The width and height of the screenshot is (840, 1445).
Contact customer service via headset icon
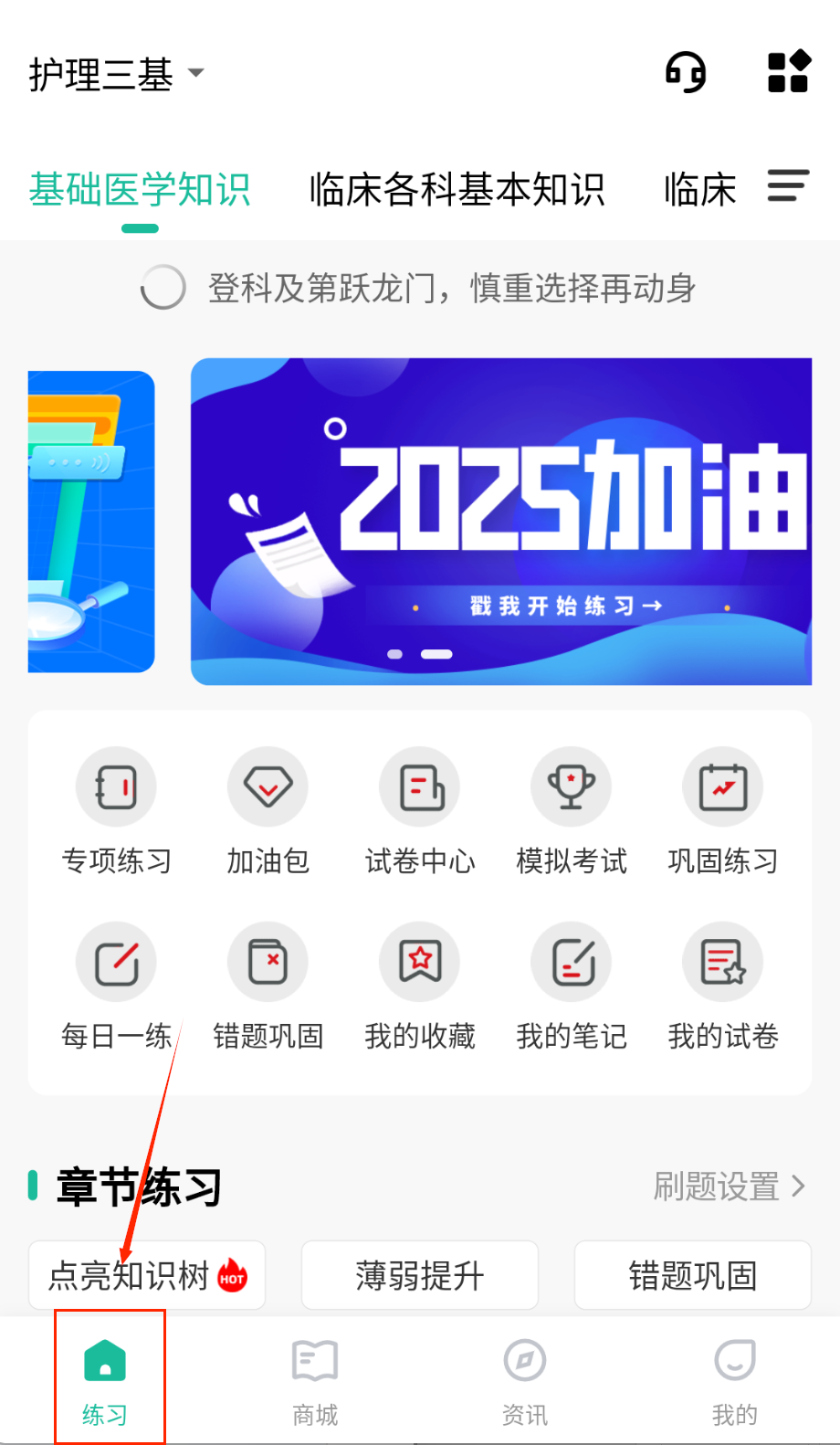pyautogui.click(x=685, y=72)
